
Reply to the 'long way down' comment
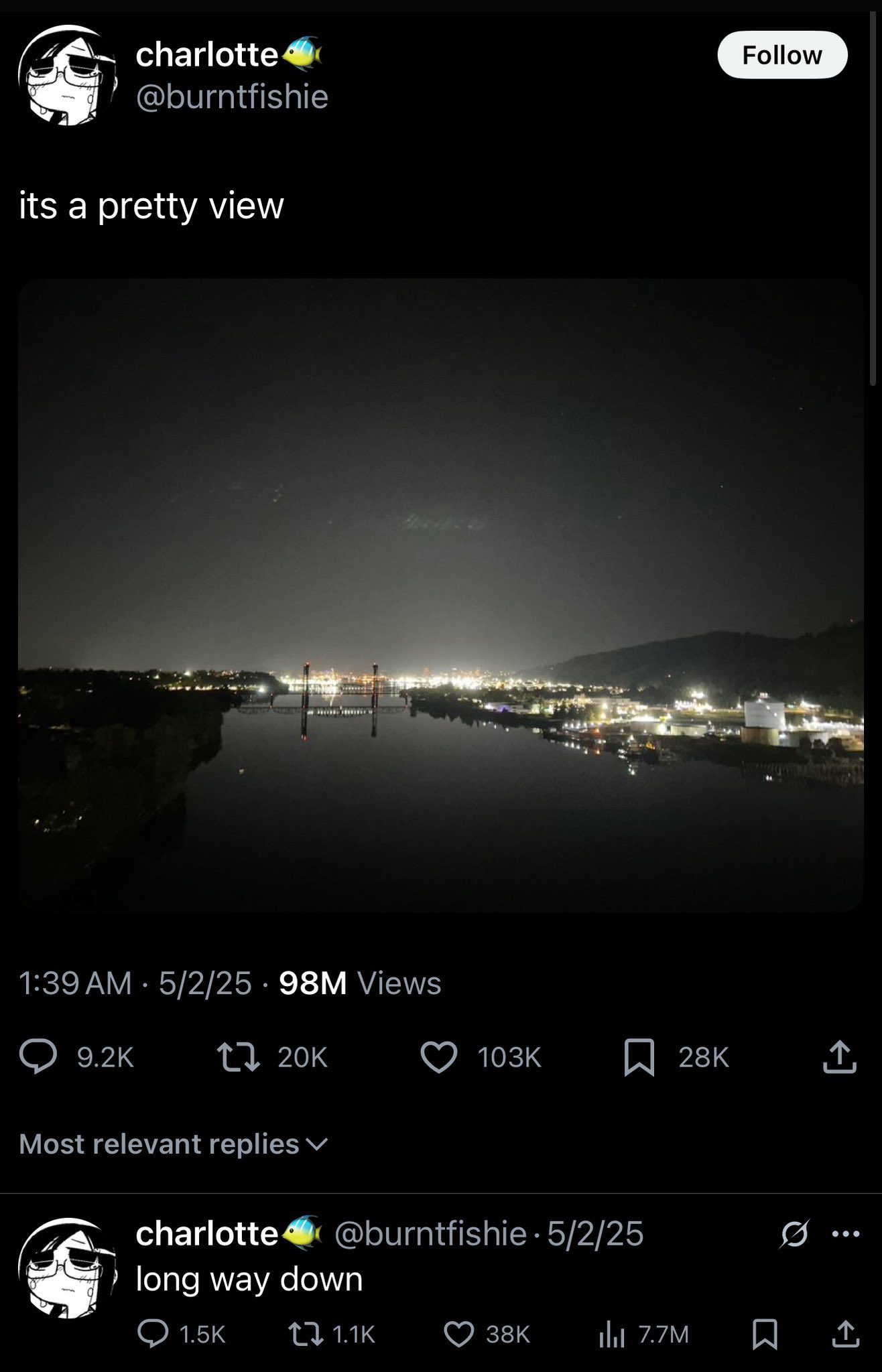tap(153, 1334)
